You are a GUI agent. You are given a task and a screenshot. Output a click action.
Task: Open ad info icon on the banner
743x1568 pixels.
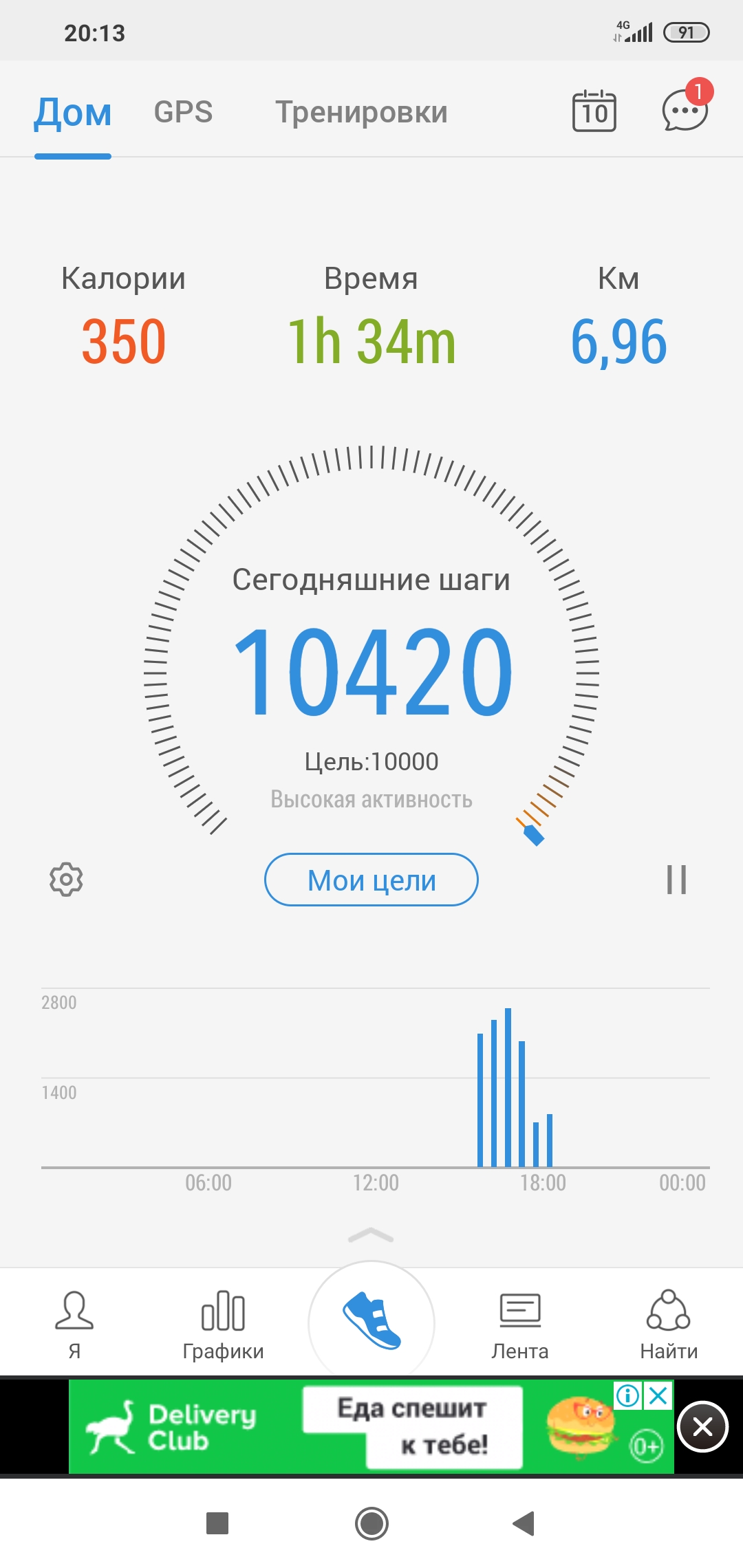pos(627,1395)
